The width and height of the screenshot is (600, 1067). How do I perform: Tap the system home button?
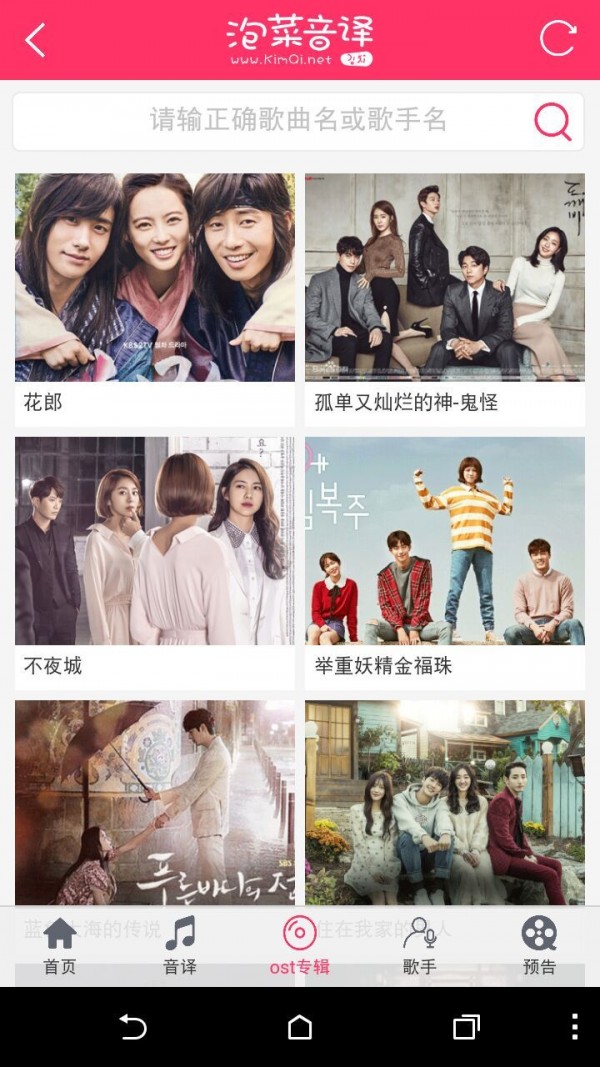[x=300, y=1027]
